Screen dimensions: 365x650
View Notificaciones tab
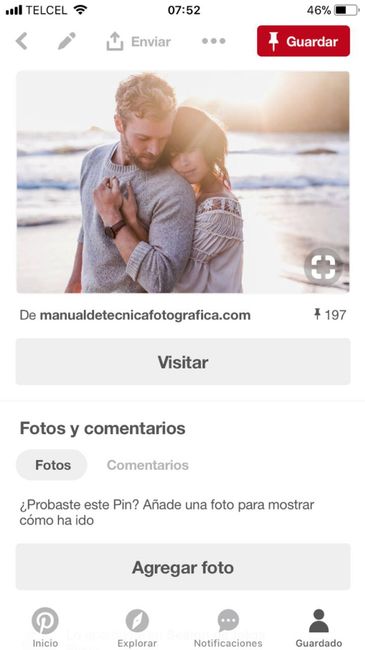pos(228,628)
